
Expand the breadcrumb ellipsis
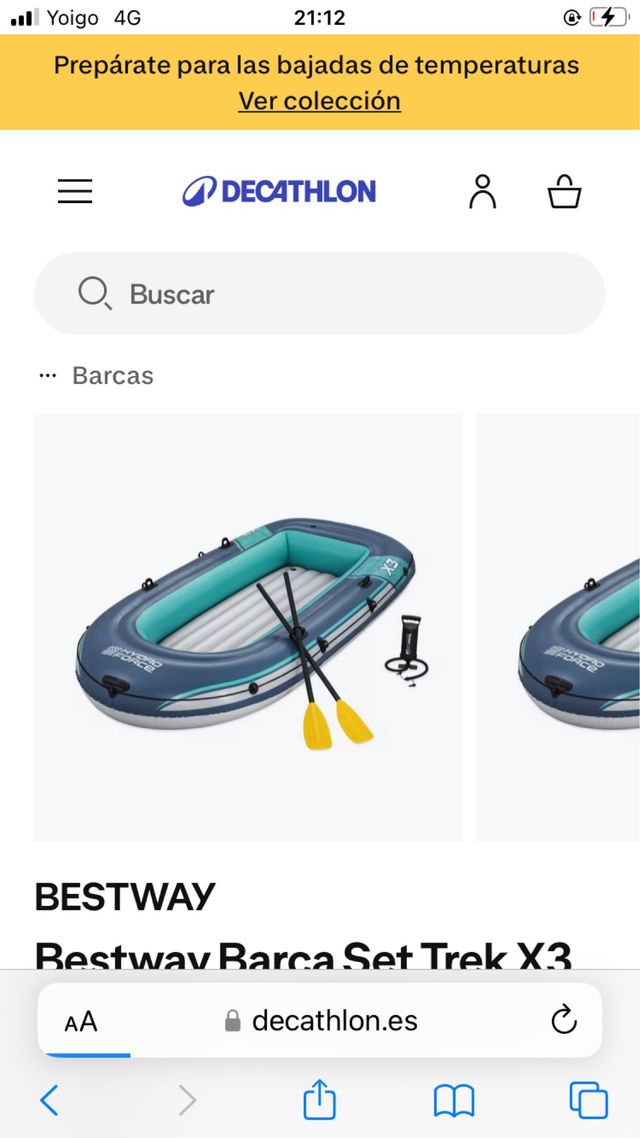[x=47, y=376]
